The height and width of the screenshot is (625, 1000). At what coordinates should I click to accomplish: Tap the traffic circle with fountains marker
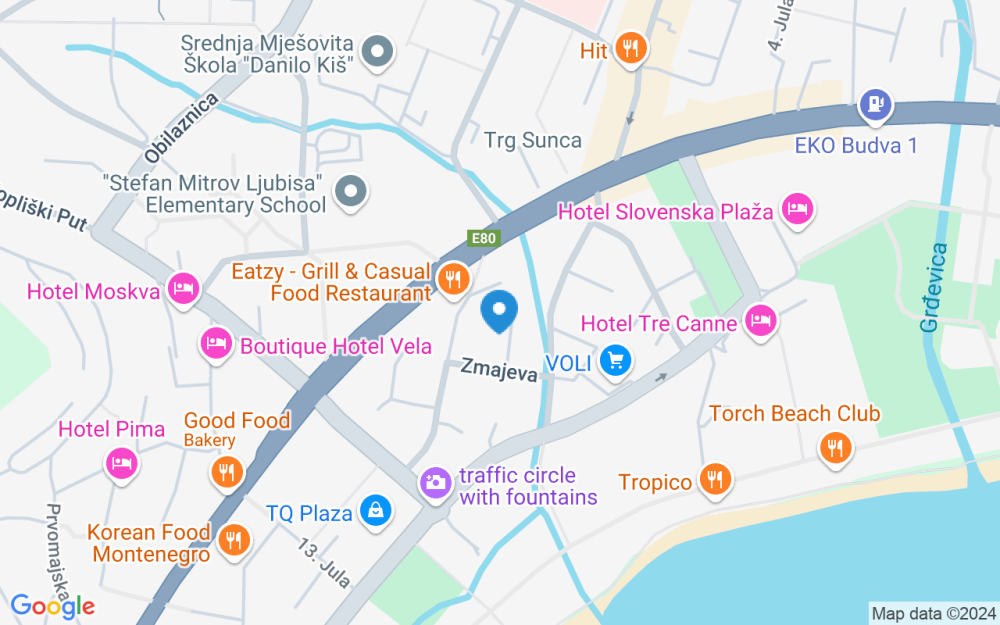[x=436, y=483]
